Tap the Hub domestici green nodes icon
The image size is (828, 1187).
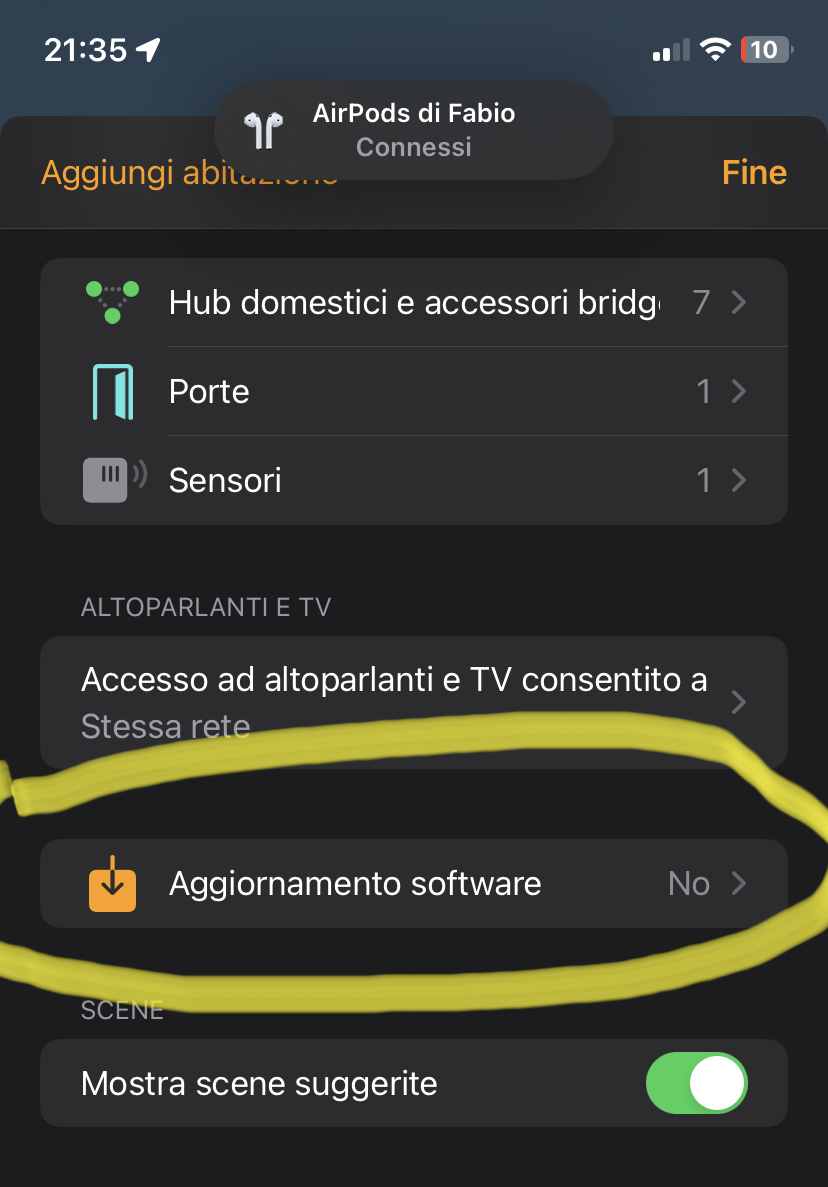tap(112, 301)
